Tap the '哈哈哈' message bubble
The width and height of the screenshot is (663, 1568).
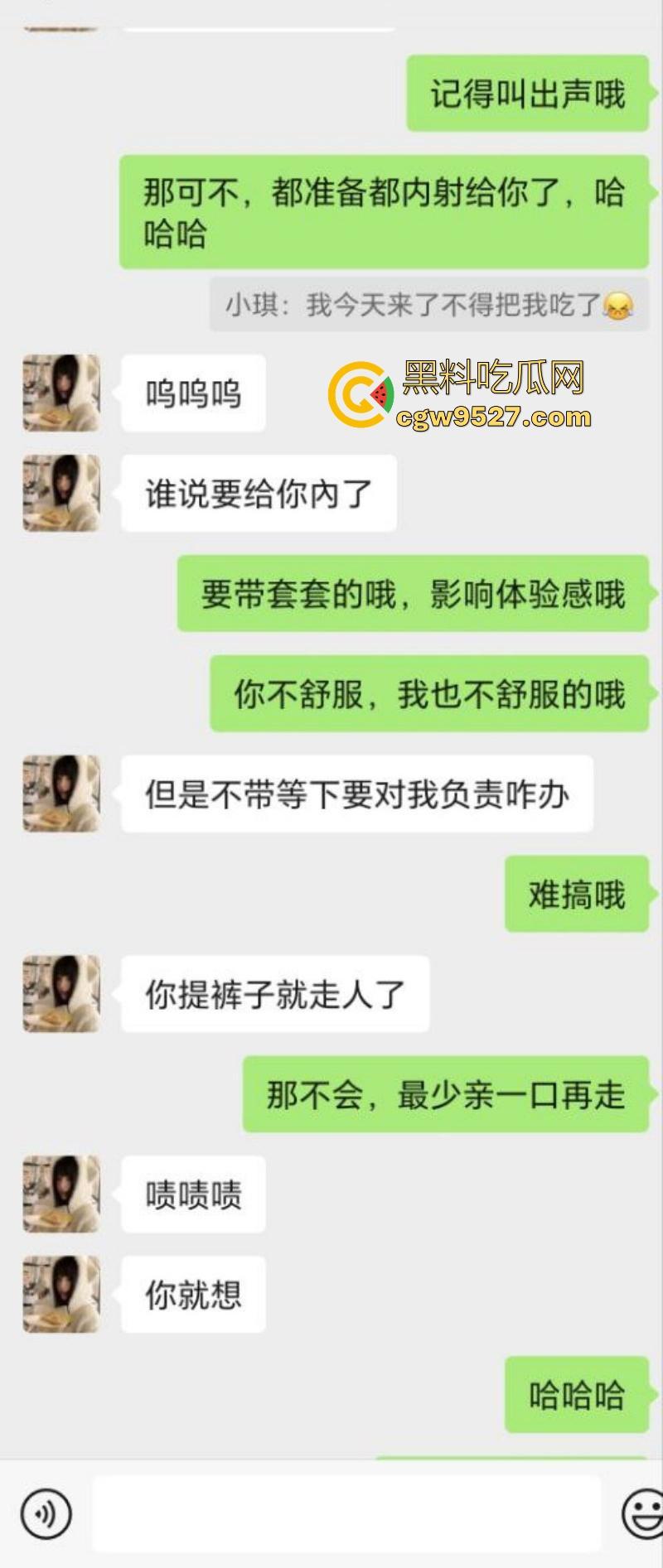tap(576, 1392)
